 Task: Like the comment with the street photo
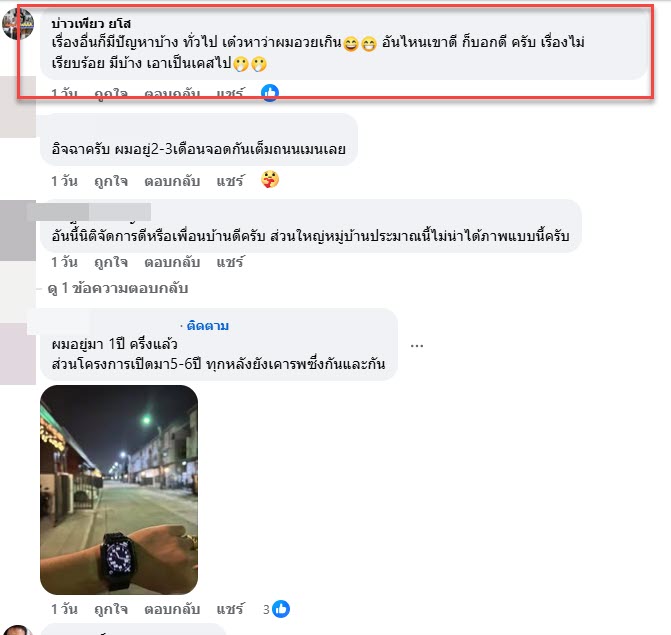click(110, 608)
